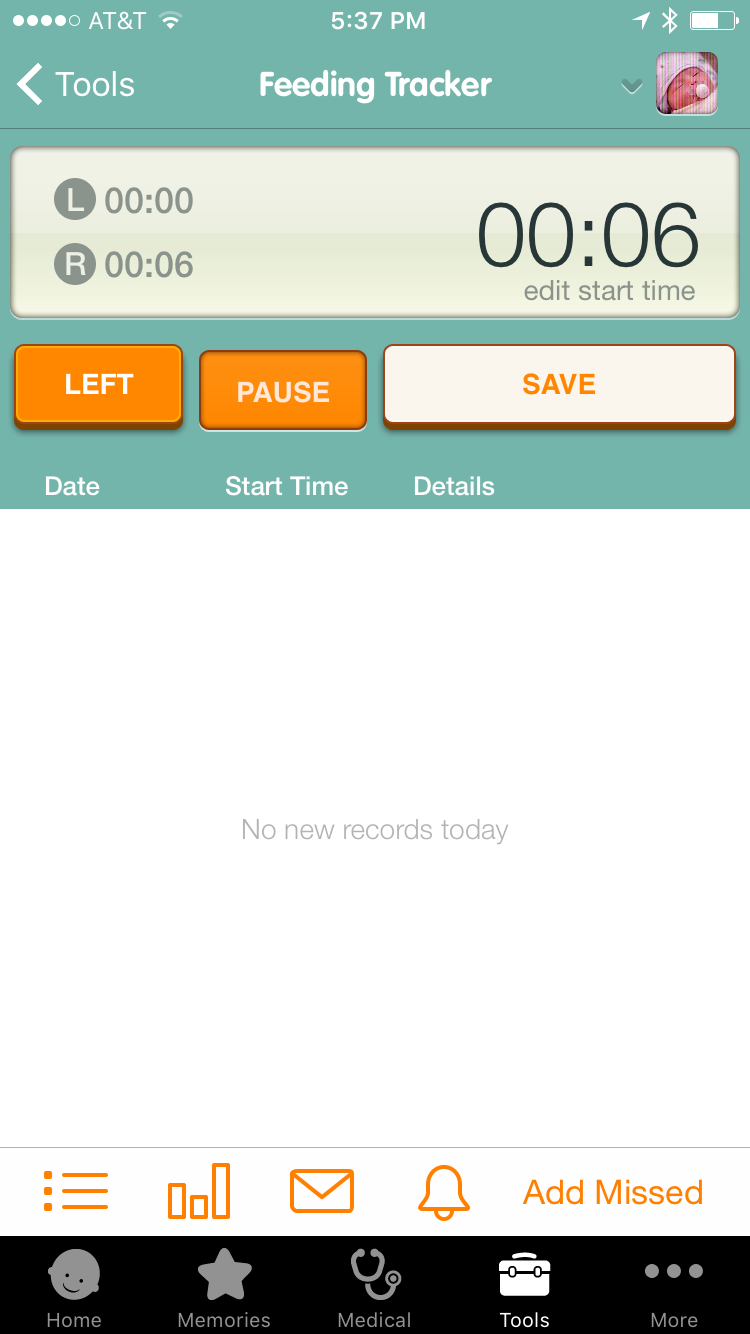Screen dimensions: 750x1334
Task: Pause the feeding timer
Action: (x=283, y=391)
